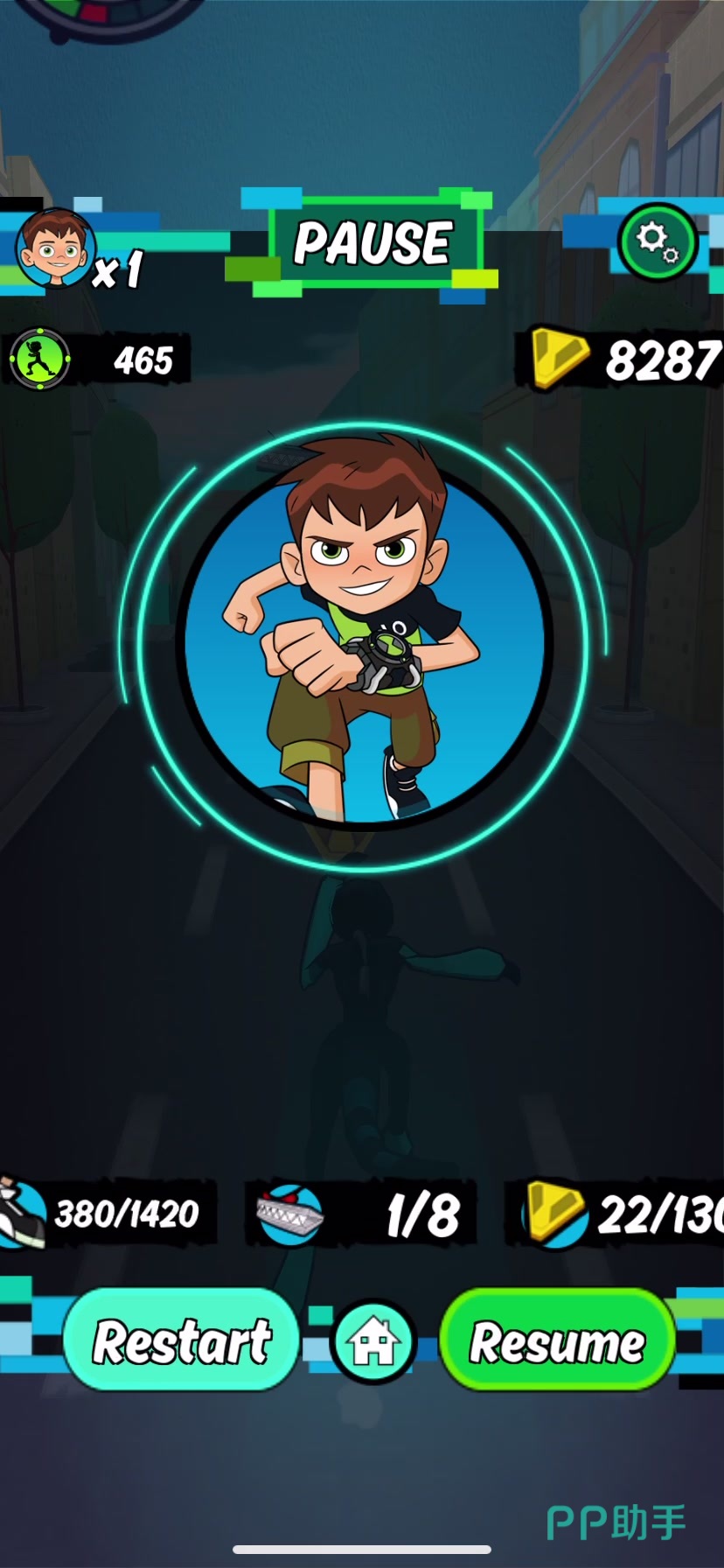
Task: Open the settings gear icon
Action: [658, 241]
